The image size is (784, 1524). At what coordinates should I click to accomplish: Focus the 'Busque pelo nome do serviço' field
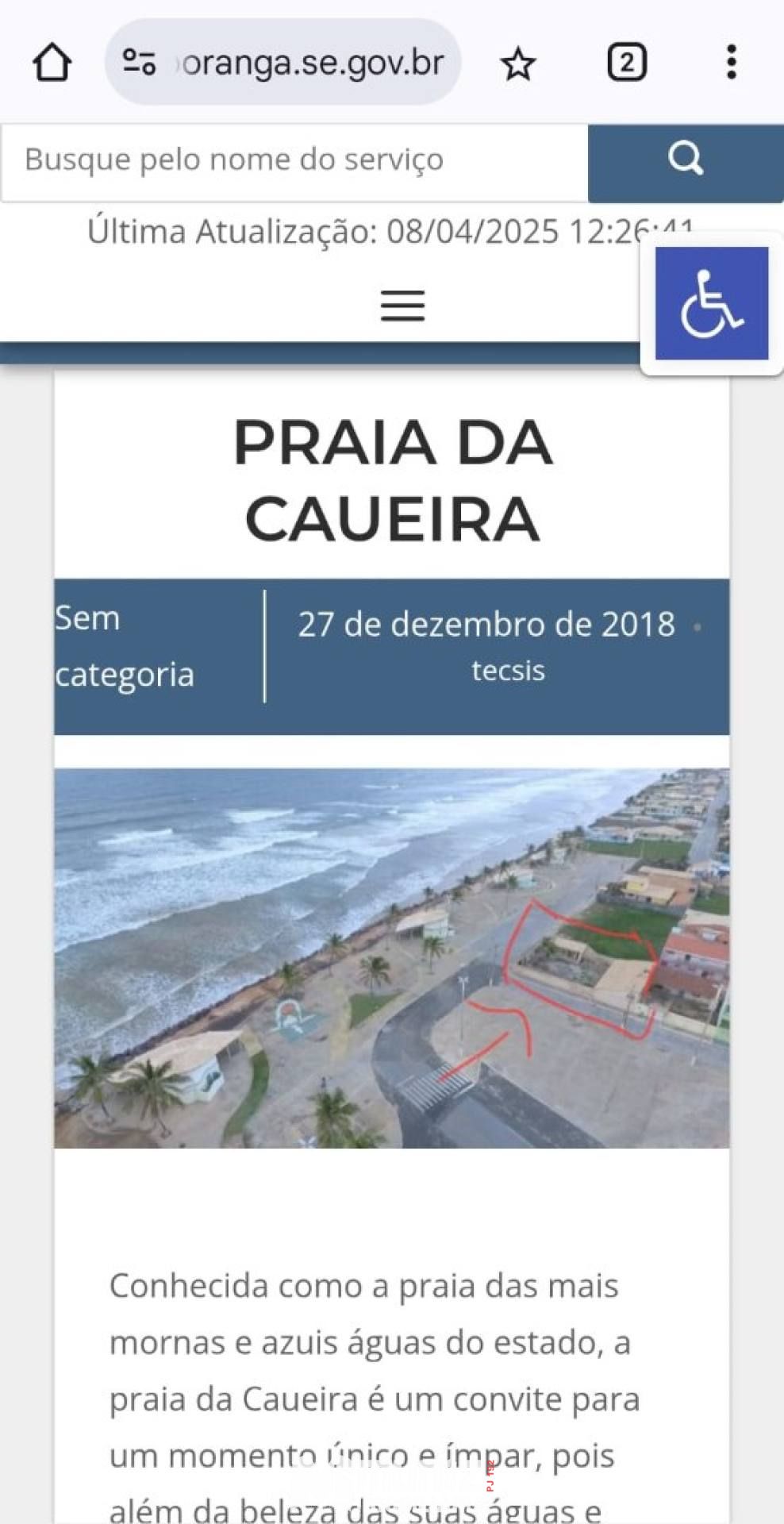(x=294, y=161)
